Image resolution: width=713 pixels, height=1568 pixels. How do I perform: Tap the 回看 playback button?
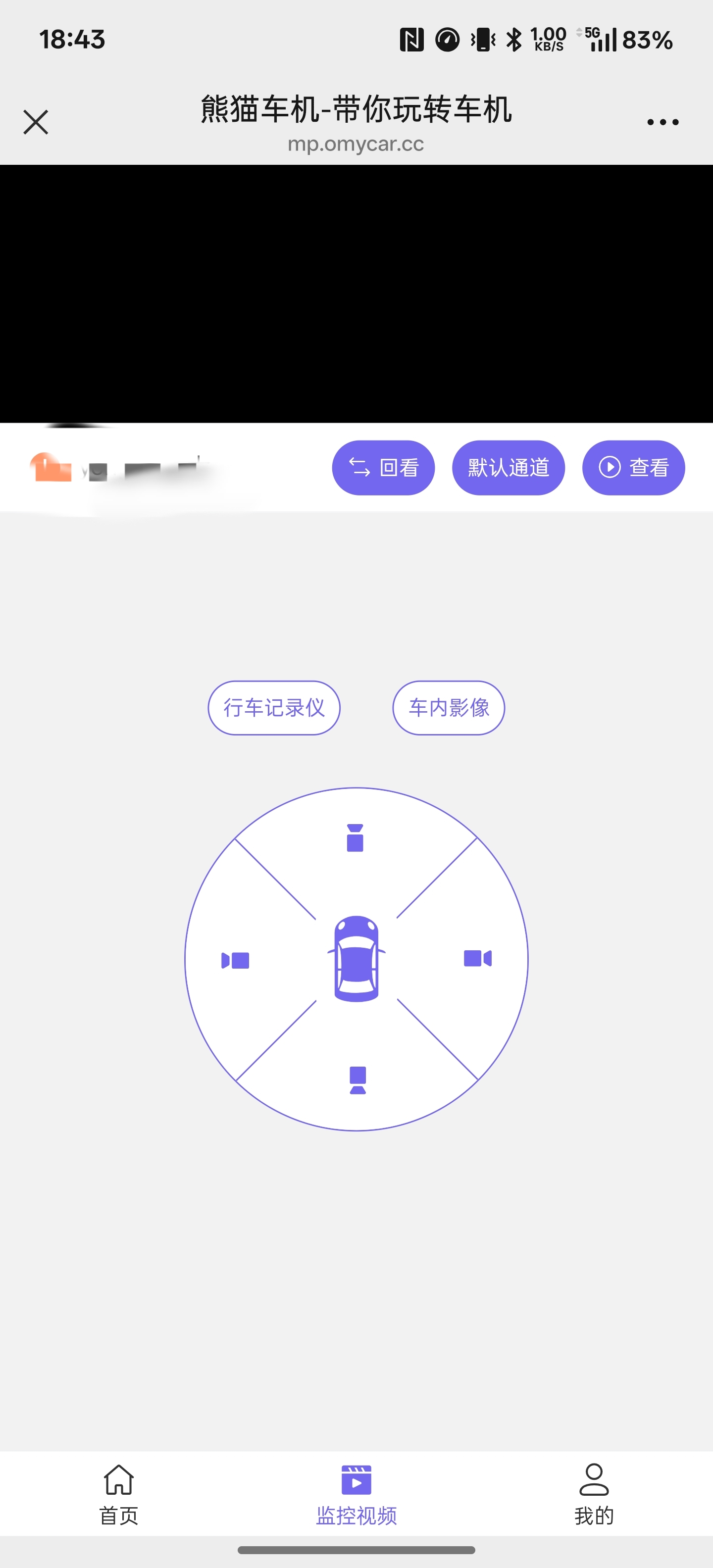(x=383, y=467)
